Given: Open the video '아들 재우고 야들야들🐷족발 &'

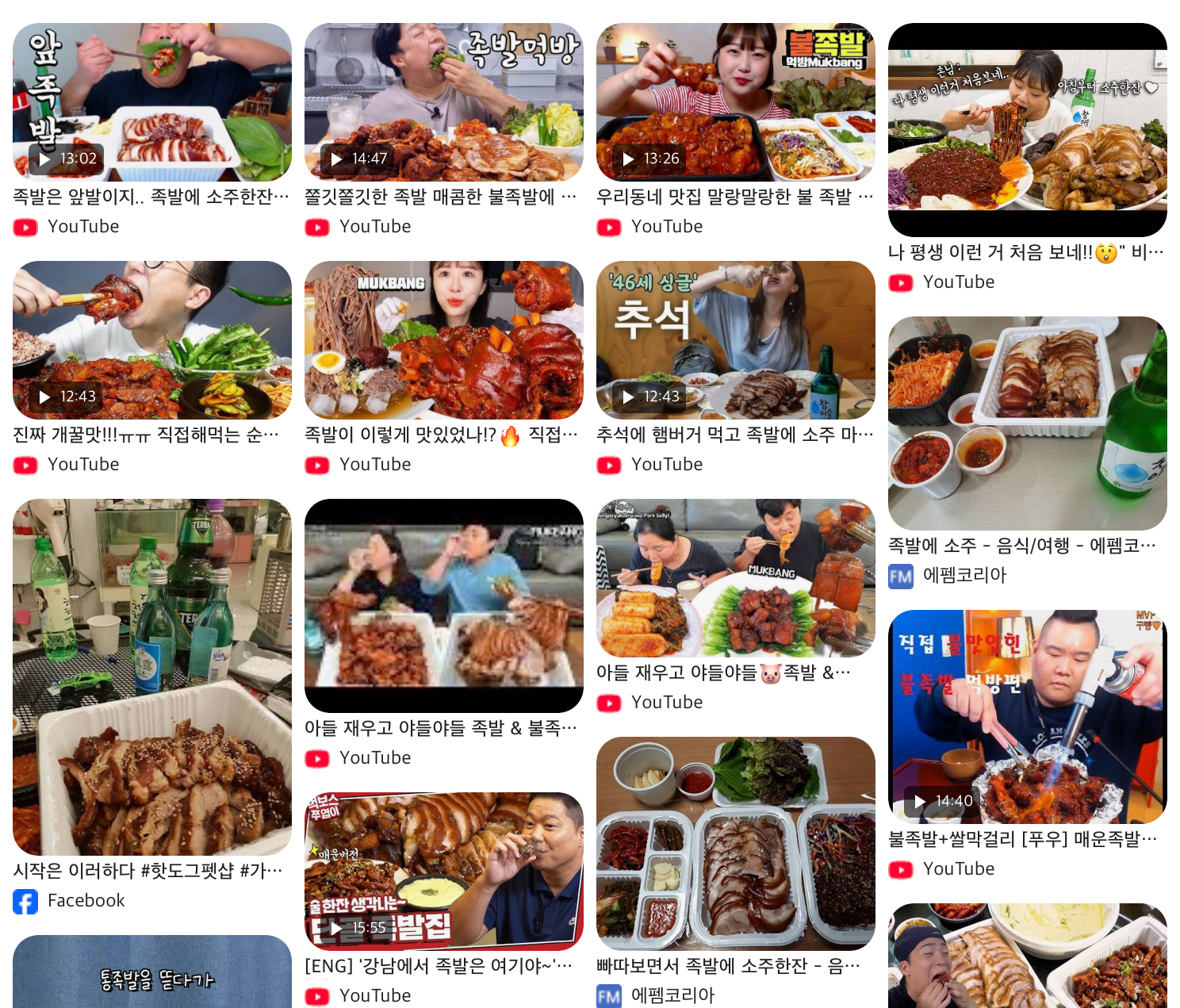Looking at the screenshot, I should pyautogui.click(x=735, y=579).
